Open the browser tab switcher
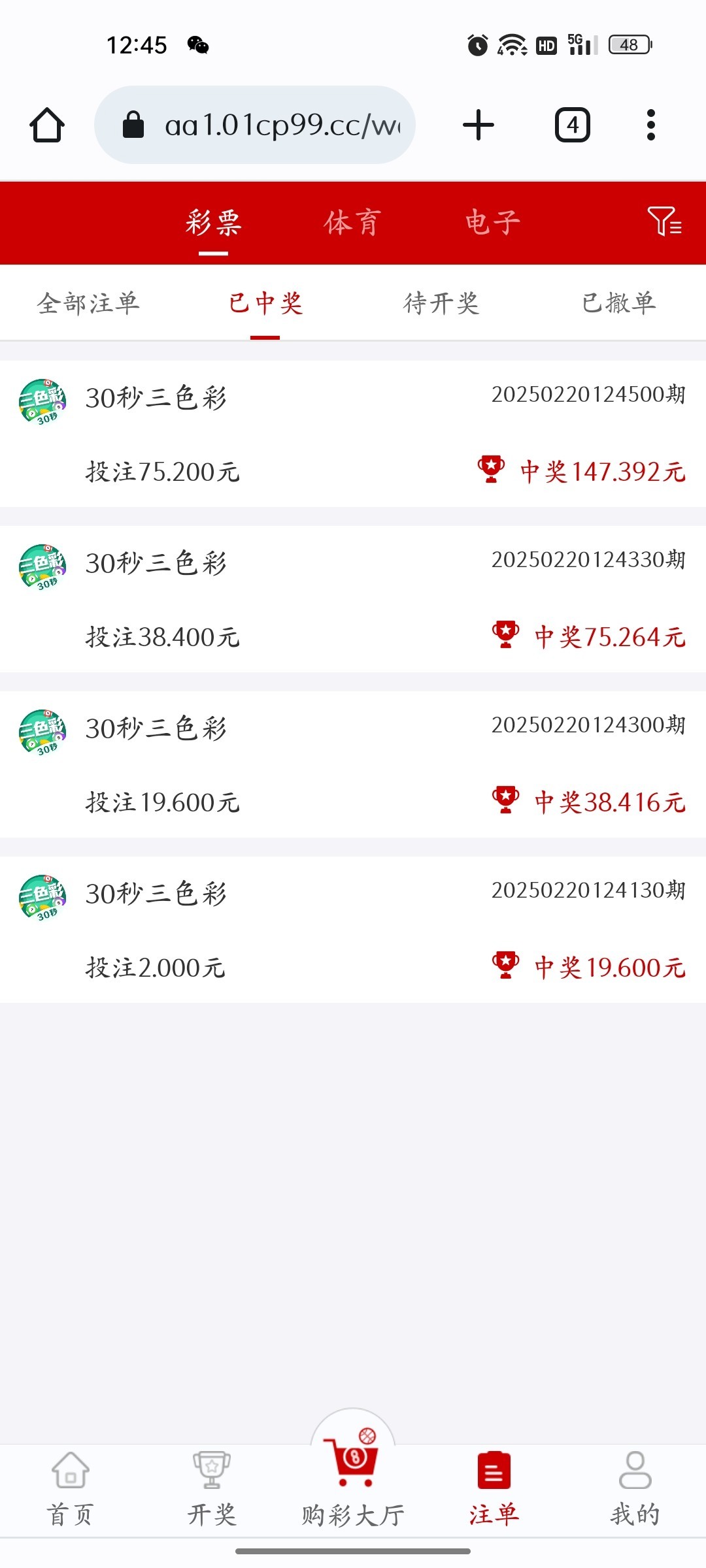The height and width of the screenshot is (1568, 706). [573, 125]
